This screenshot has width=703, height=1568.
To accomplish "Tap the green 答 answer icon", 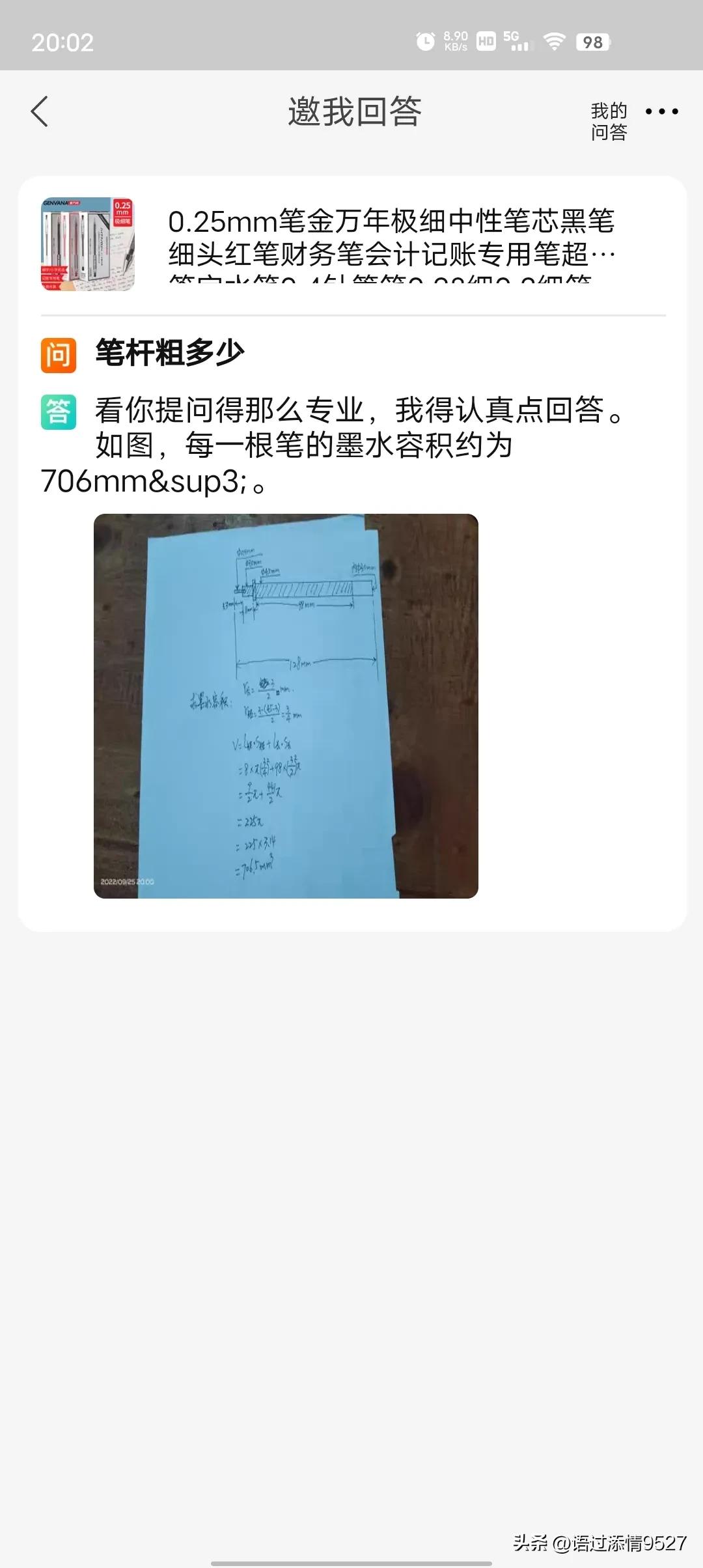I will click(x=59, y=410).
